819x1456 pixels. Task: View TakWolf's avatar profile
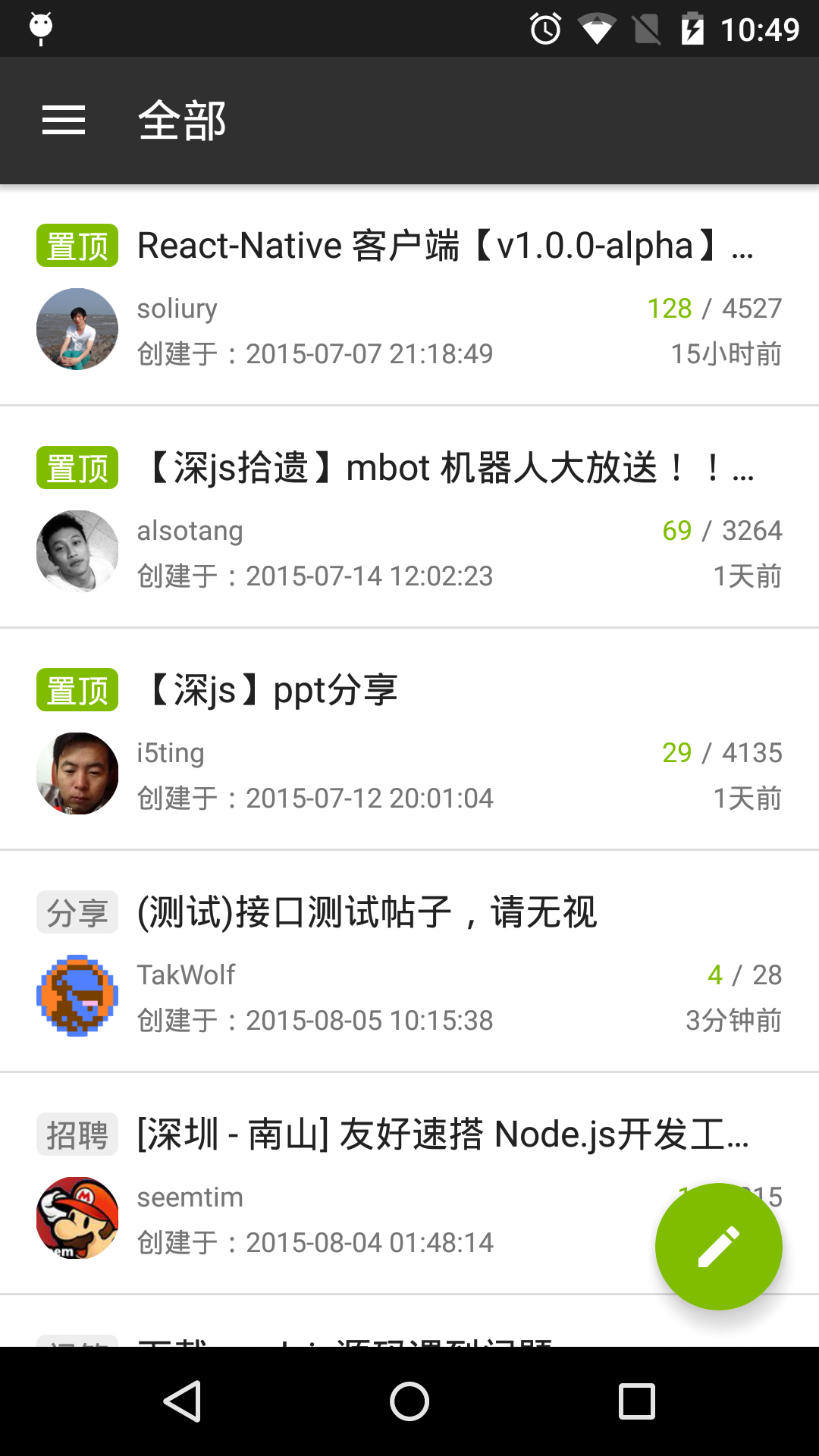[x=77, y=996]
